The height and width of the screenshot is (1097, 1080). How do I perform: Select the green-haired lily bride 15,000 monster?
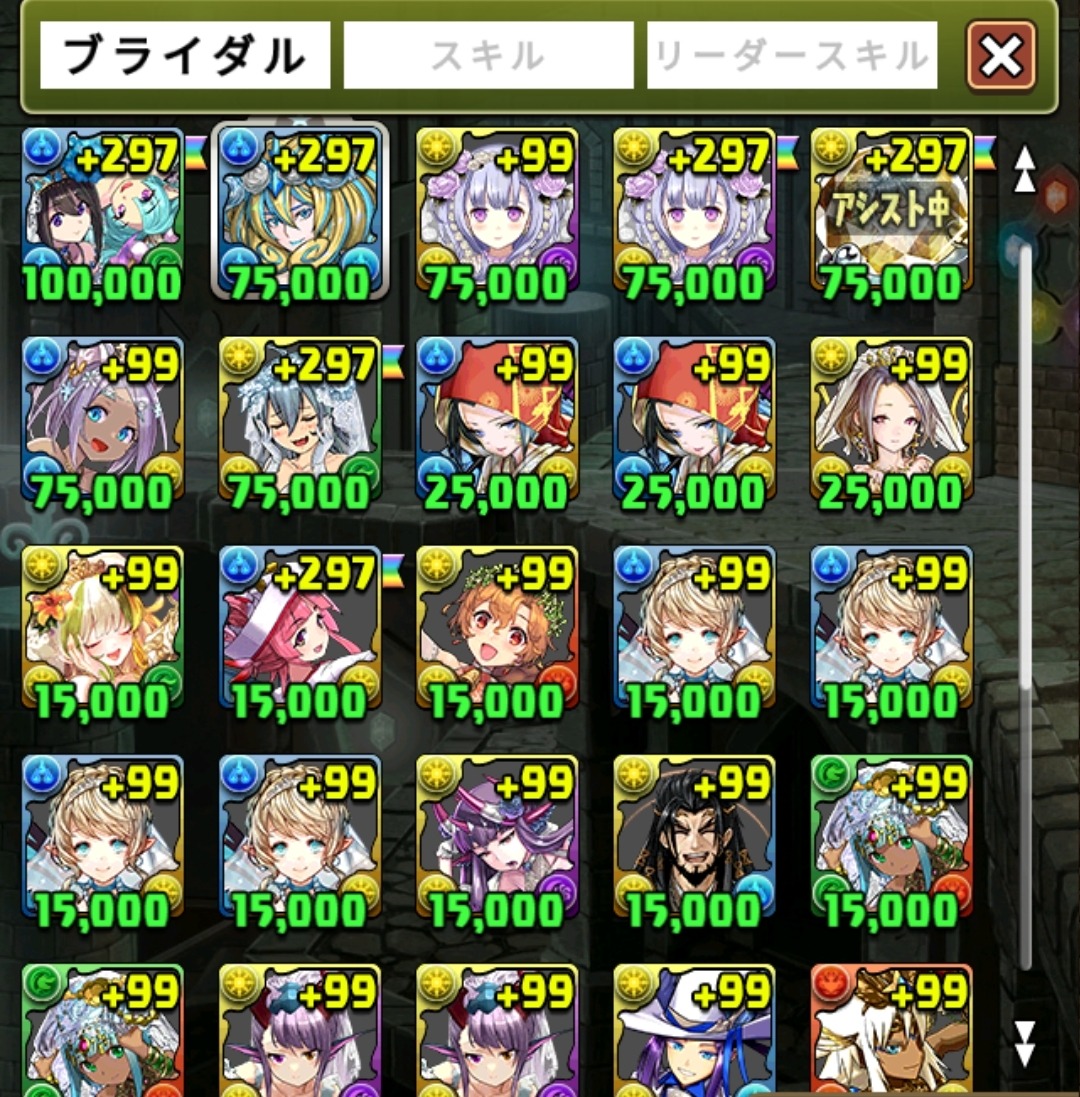[x=102, y=633]
